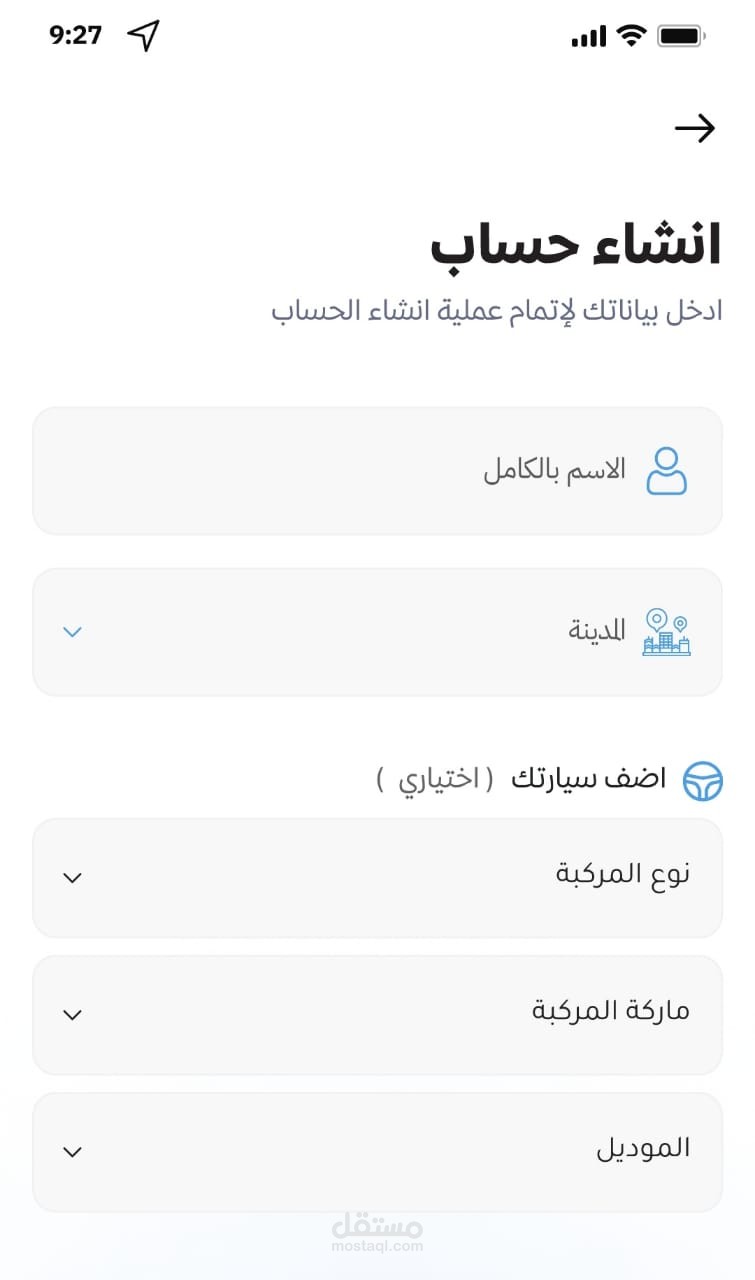Open the model dropdown (الموديل)
The image size is (755, 1280).
(x=377, y=1152)
